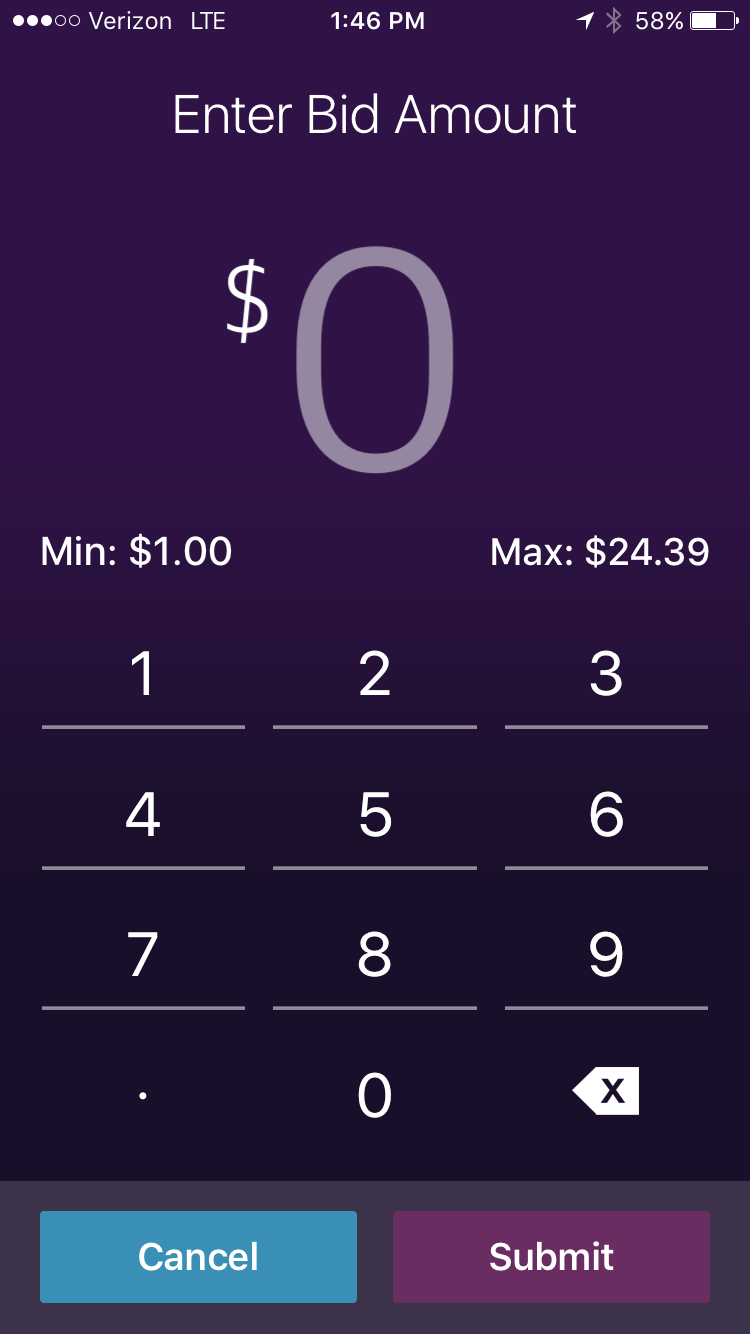Cancel the bid entry
Viewport: 750px width, 1334px height.
click(x=198, y=1257)
